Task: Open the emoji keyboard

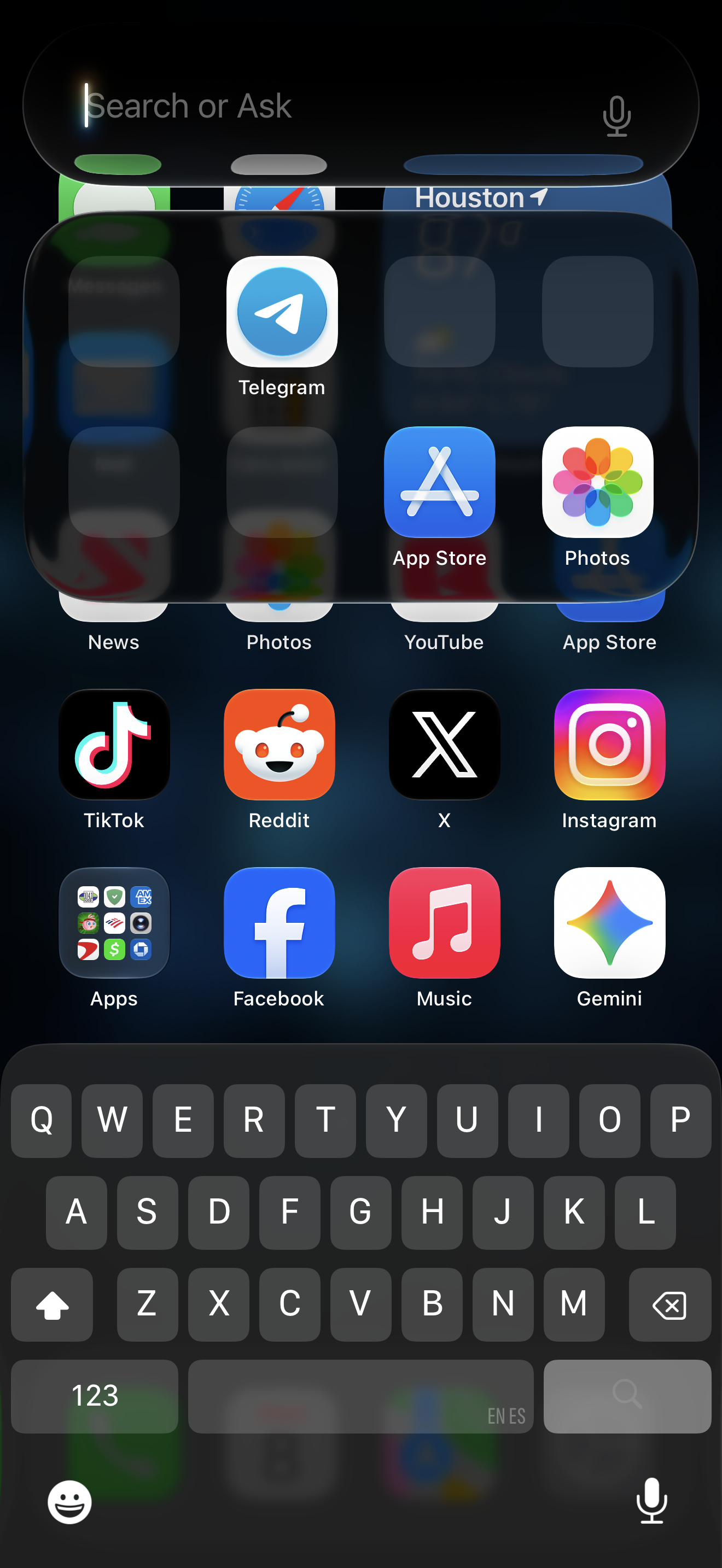Action: [69, 1502]
